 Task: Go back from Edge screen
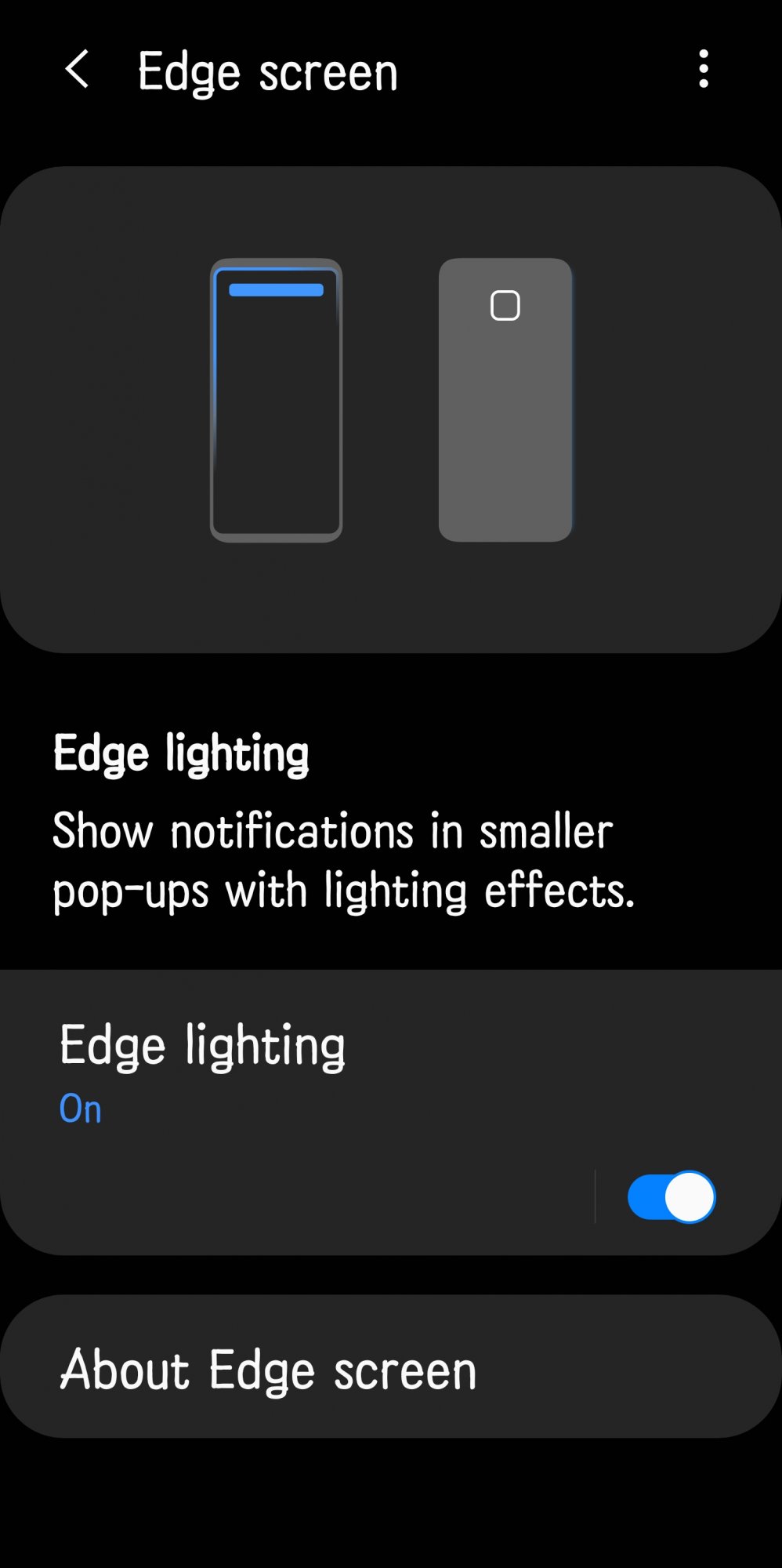pos(77,70)
